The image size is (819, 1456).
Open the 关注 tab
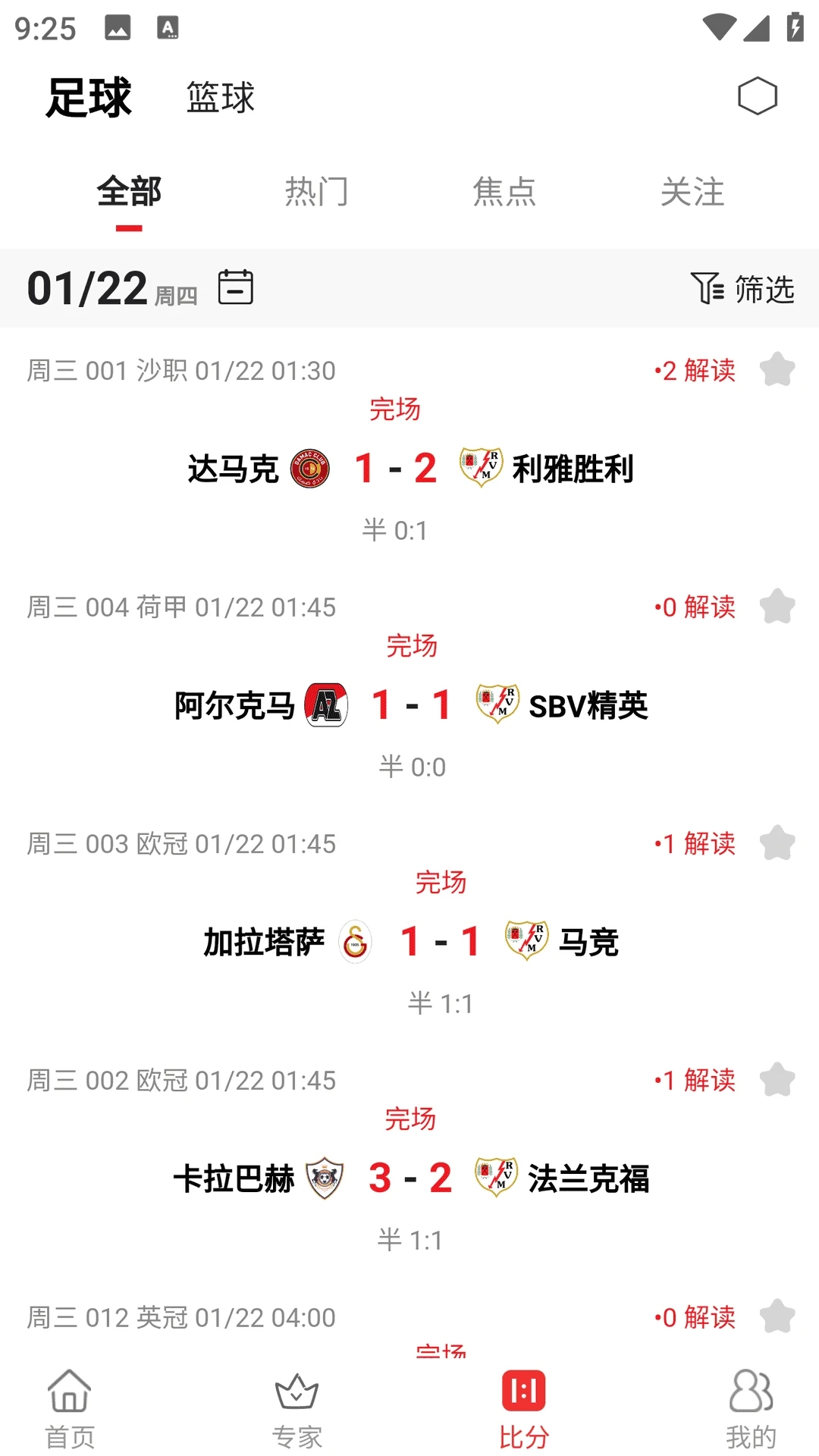[692, 192]
